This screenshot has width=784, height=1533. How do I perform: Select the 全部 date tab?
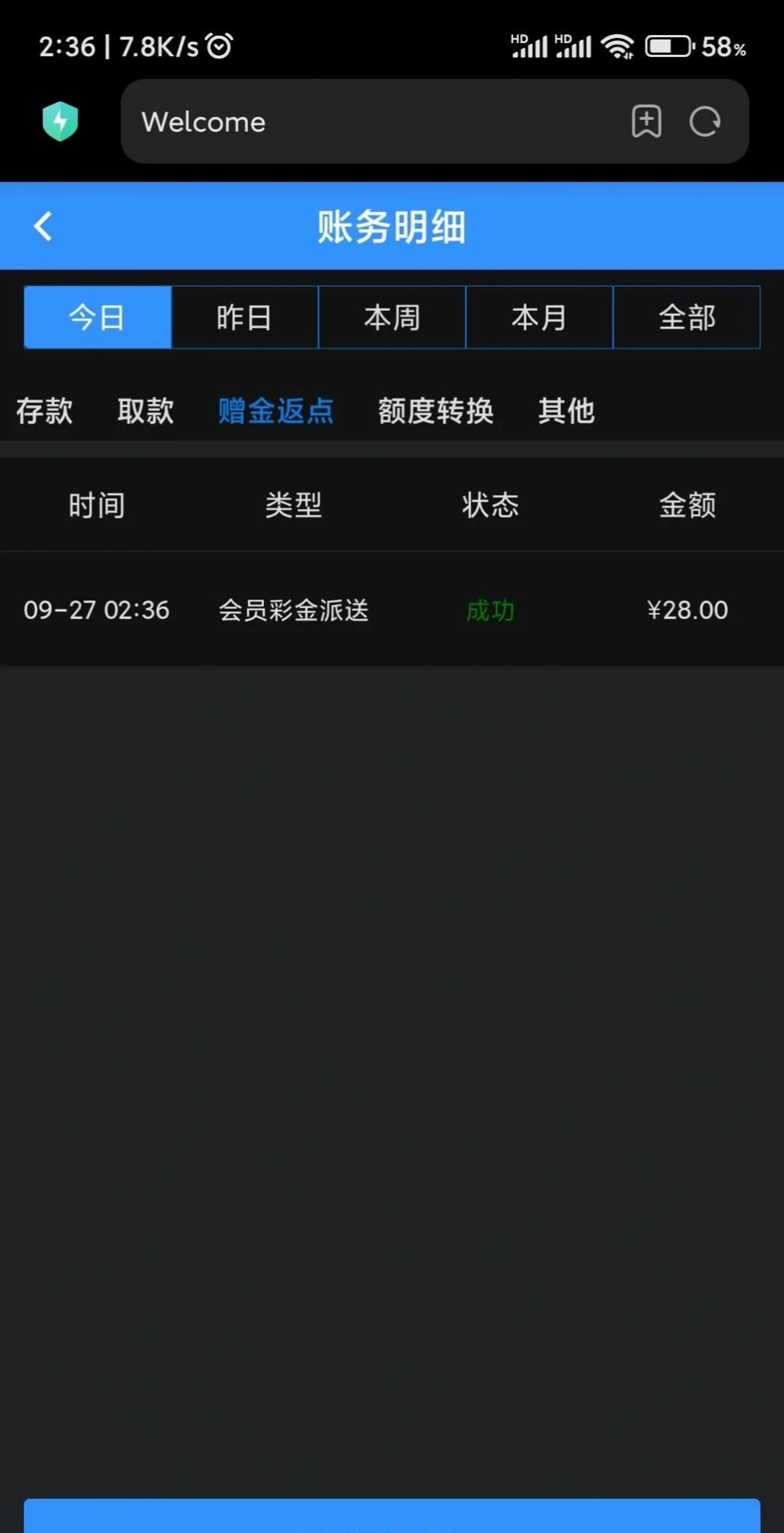(x=686, y=317)
